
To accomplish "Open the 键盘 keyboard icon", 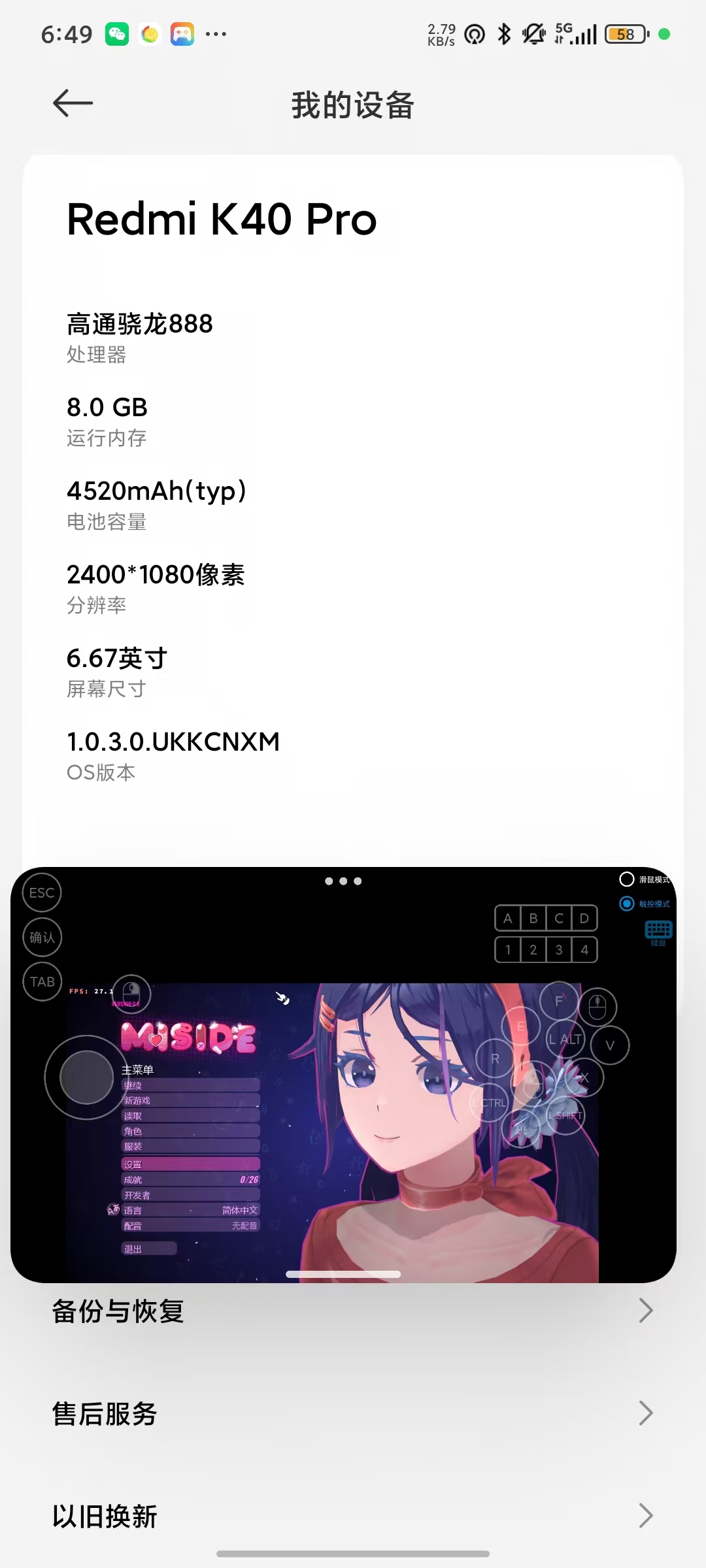I will 658,931.
